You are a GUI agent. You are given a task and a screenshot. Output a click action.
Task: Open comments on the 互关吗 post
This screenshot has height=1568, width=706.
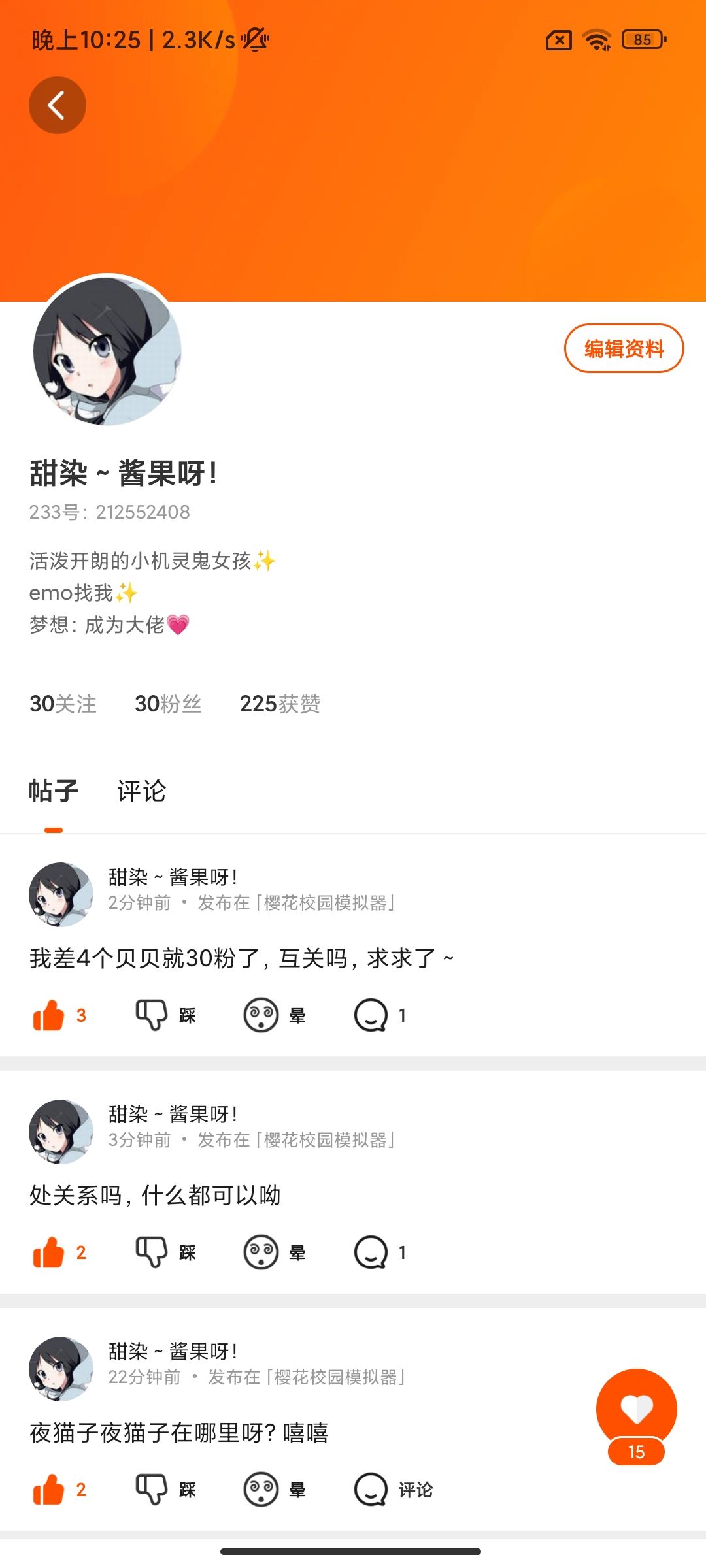pyautogui.click(x=380, y=1015)
